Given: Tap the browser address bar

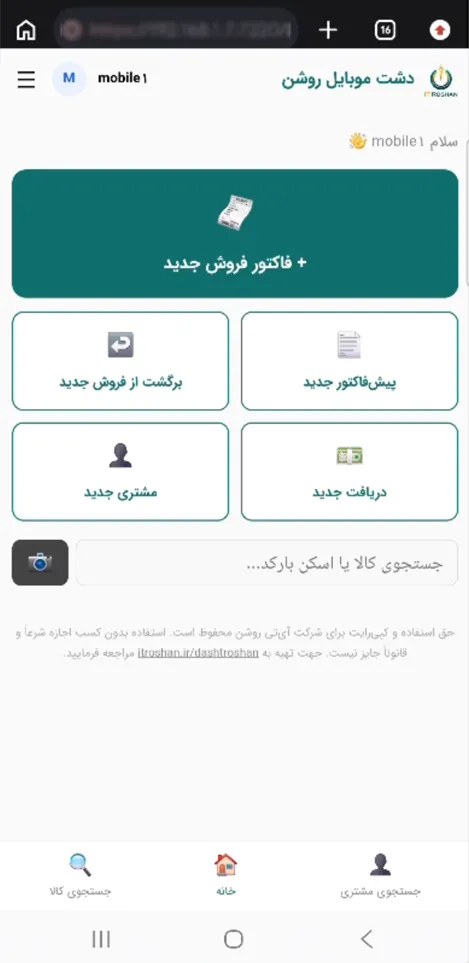Looking at the screenshot, I should (x=176, y=29).
